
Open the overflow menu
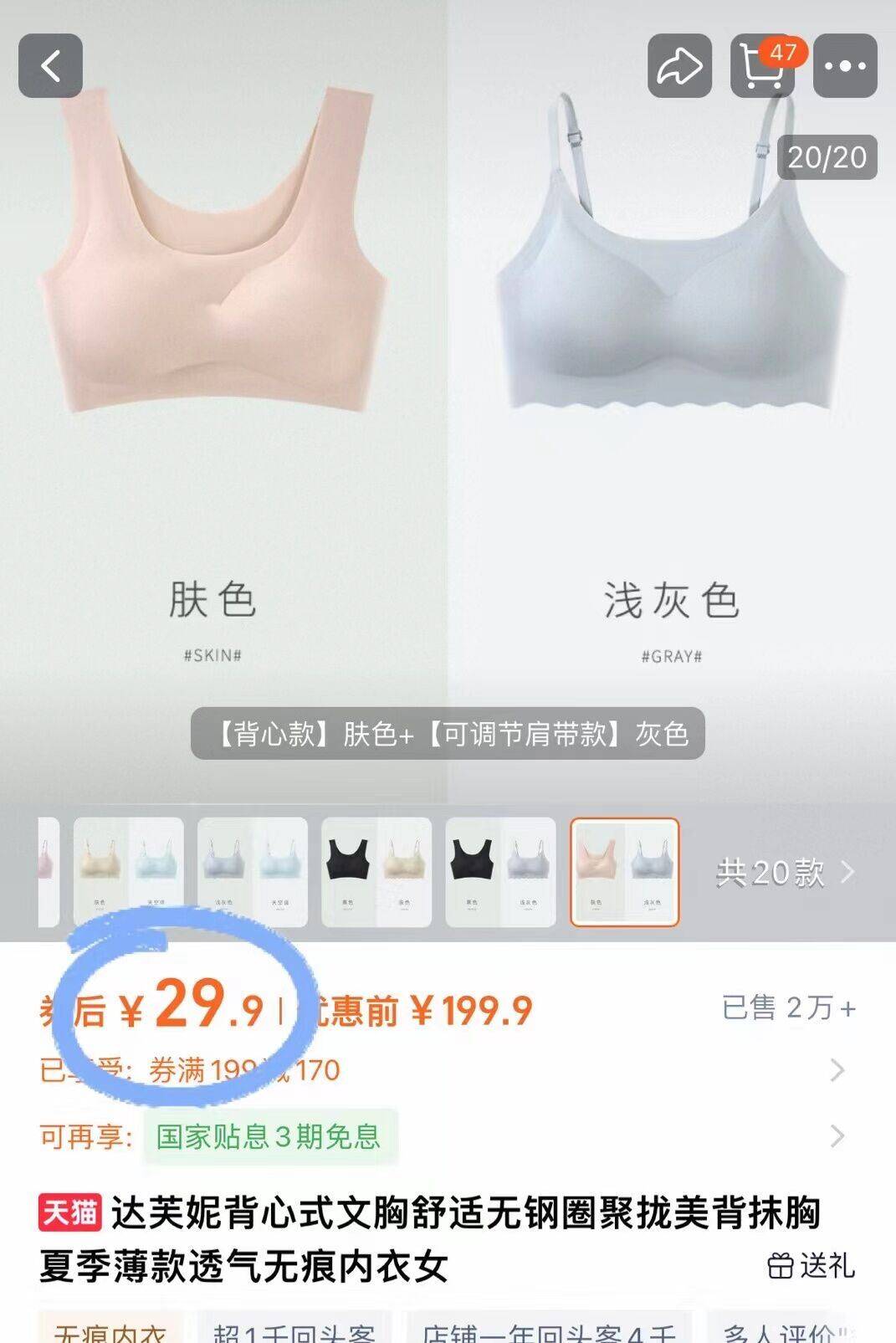coord(845,66)
